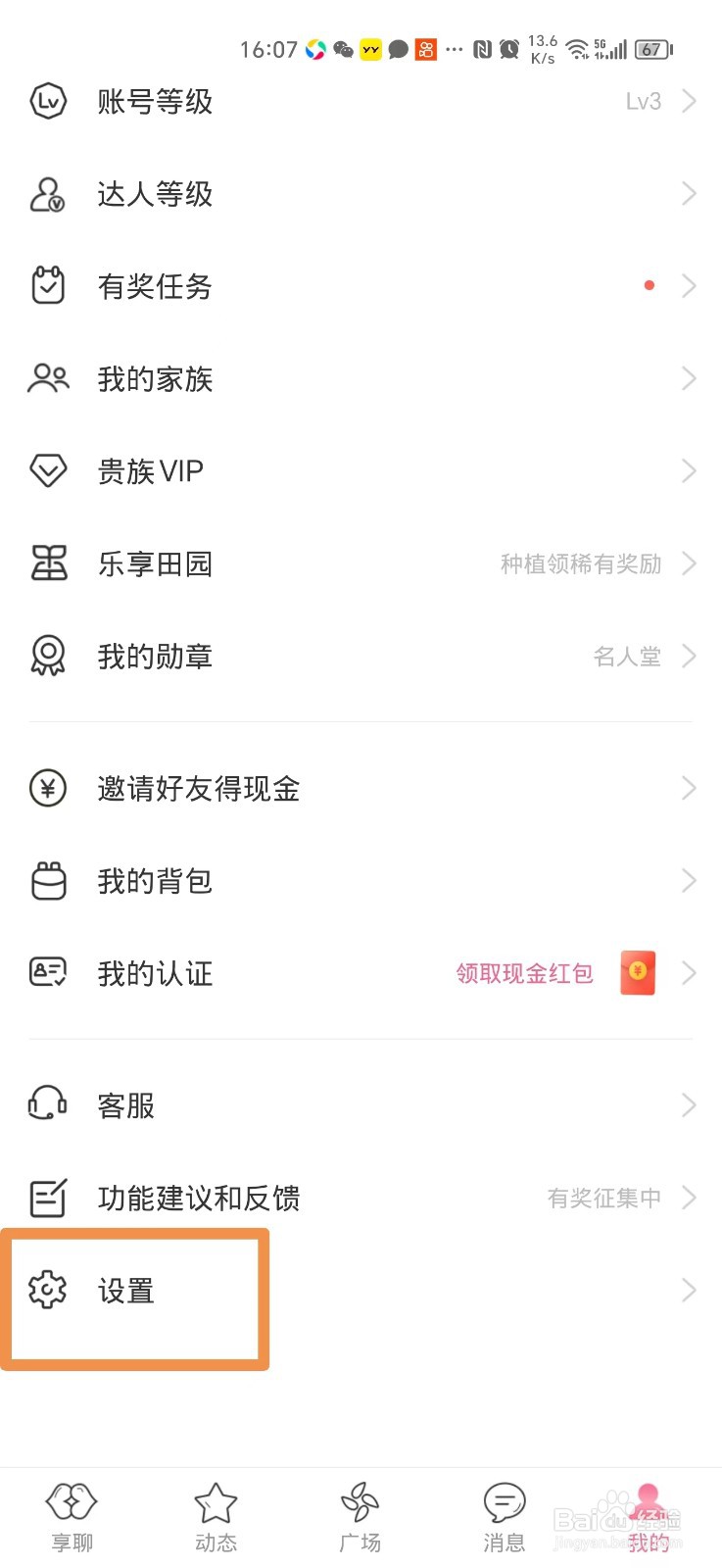The width and height of the screenshot is (722, 1568).
Task: Open 贵族VIP membership row
Action: click(x=361, y=471)
